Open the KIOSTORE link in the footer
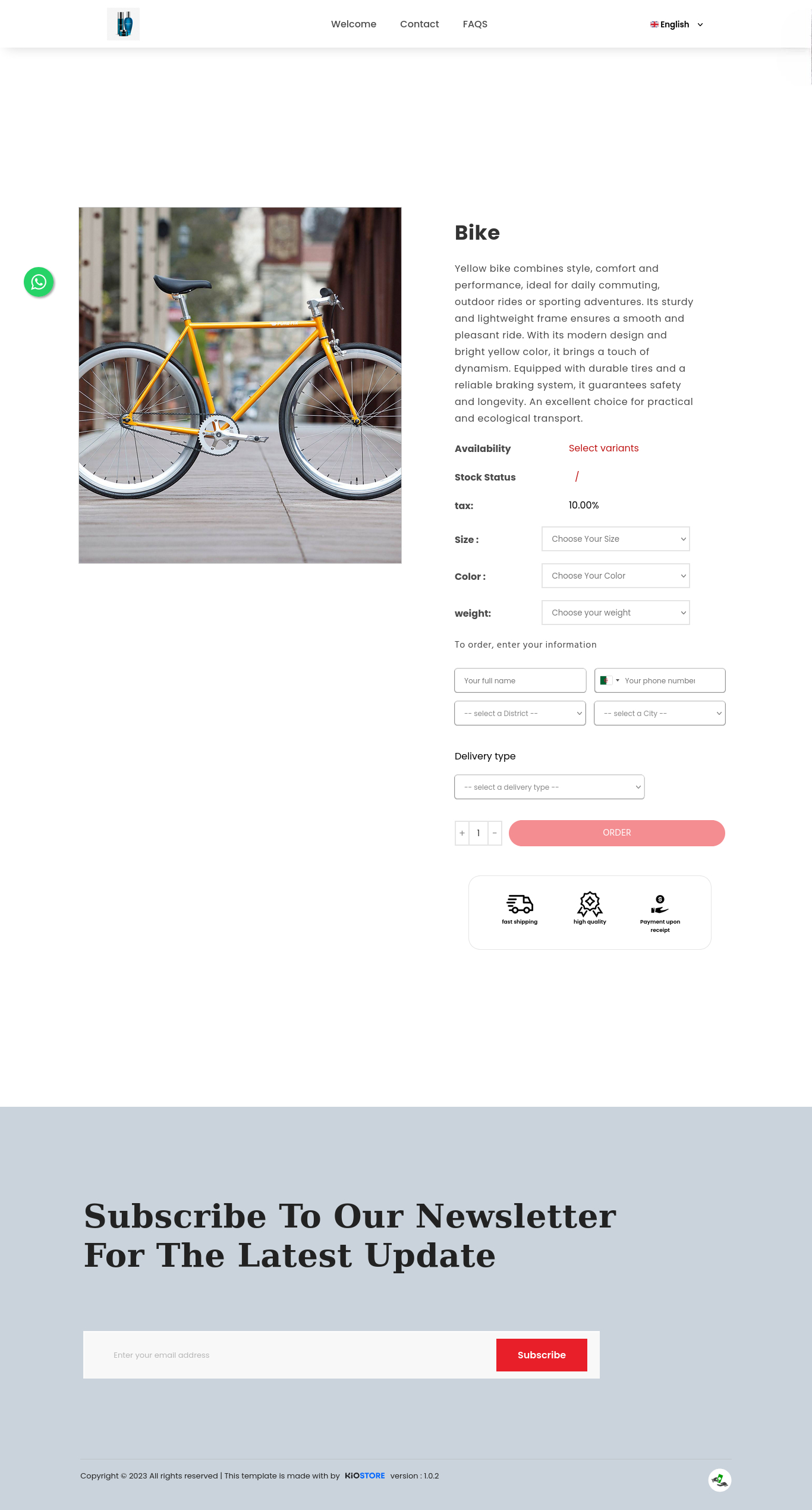This screenshot has height=1510, width=812. point(364,1476)
